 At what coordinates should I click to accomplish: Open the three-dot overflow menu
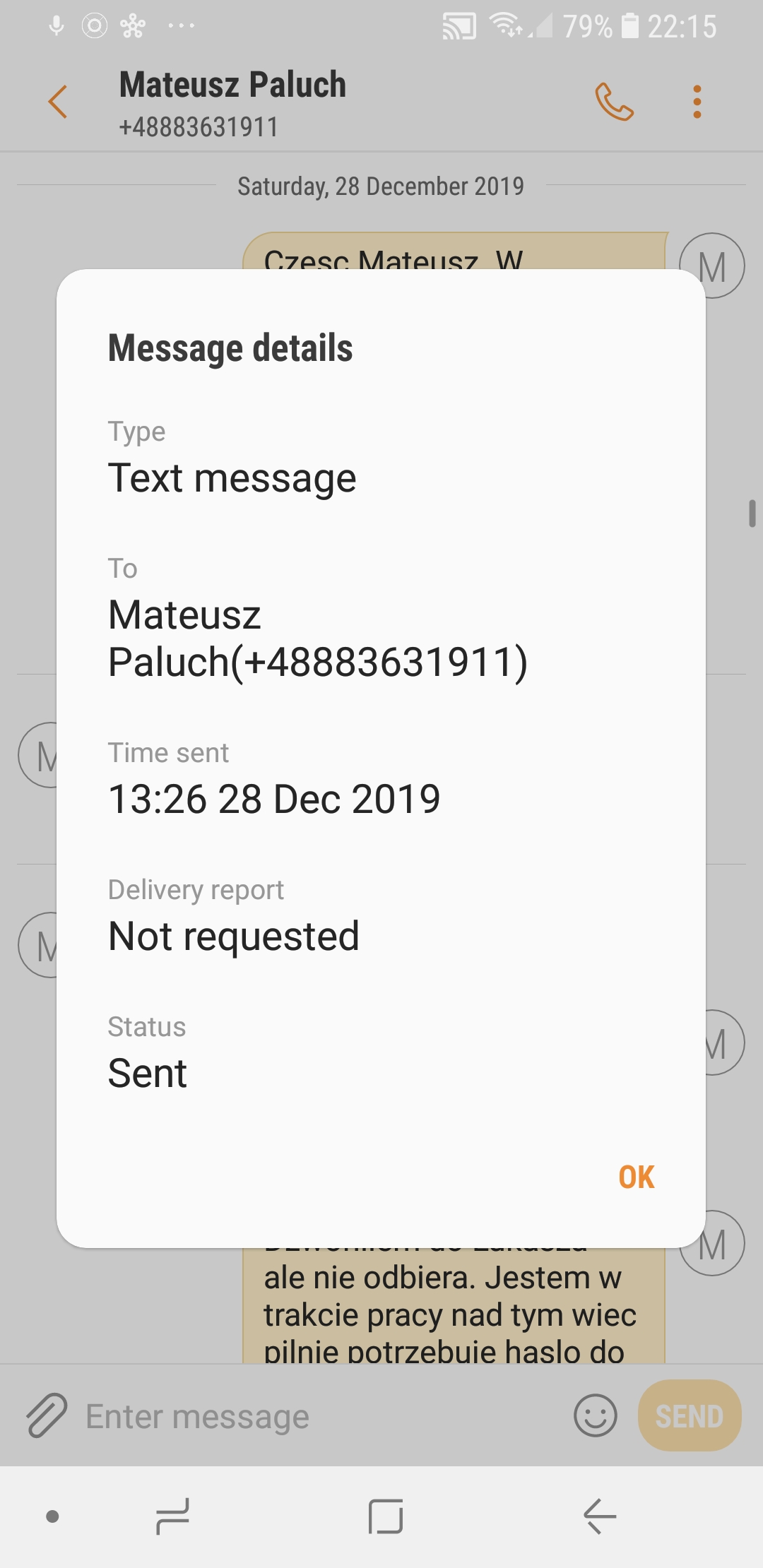click(697, 102)
